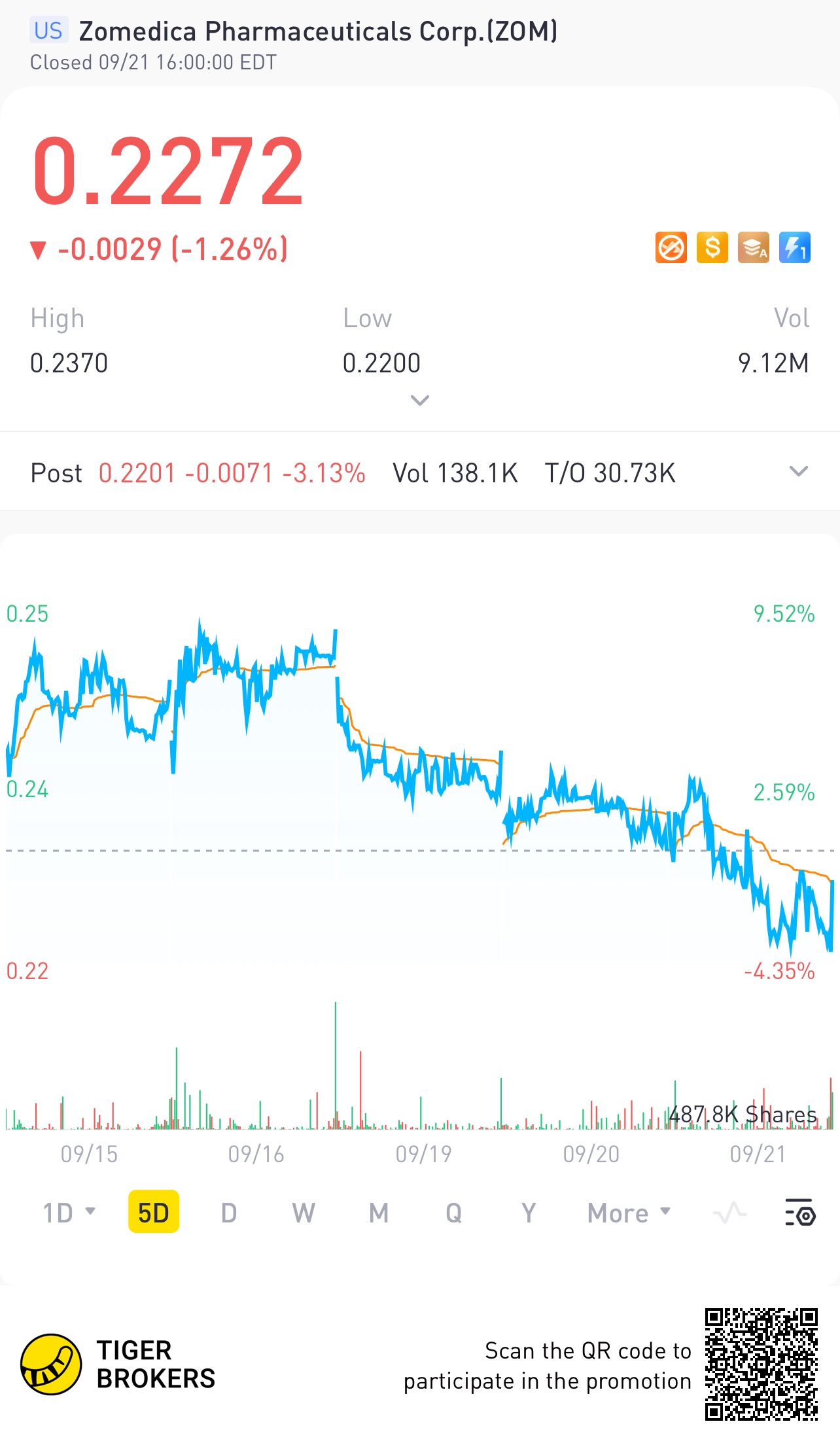Select the 5D chart tab

click(x=154, y=1212)
